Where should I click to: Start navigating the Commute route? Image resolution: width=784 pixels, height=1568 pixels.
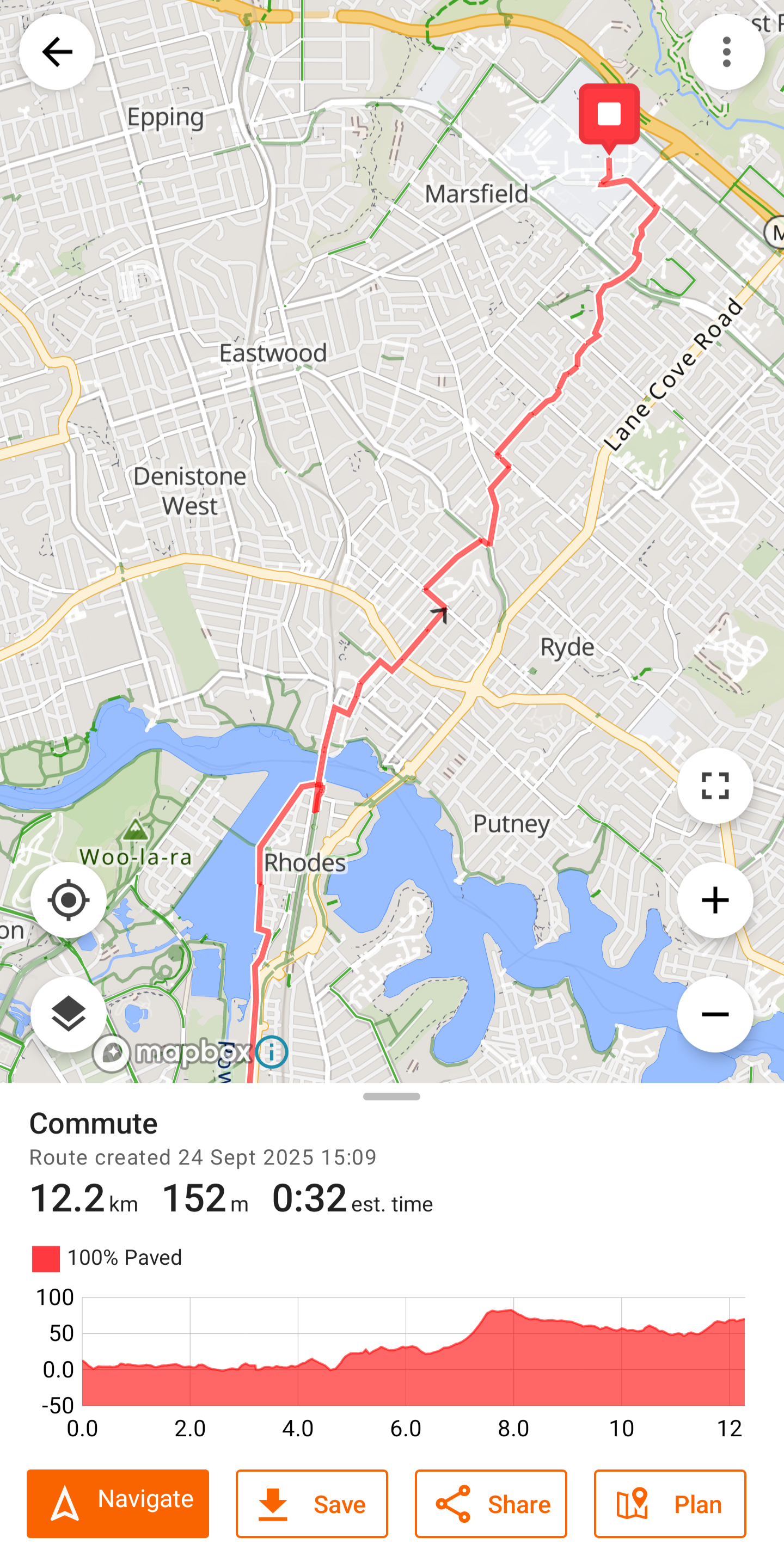coord(118,1503)
